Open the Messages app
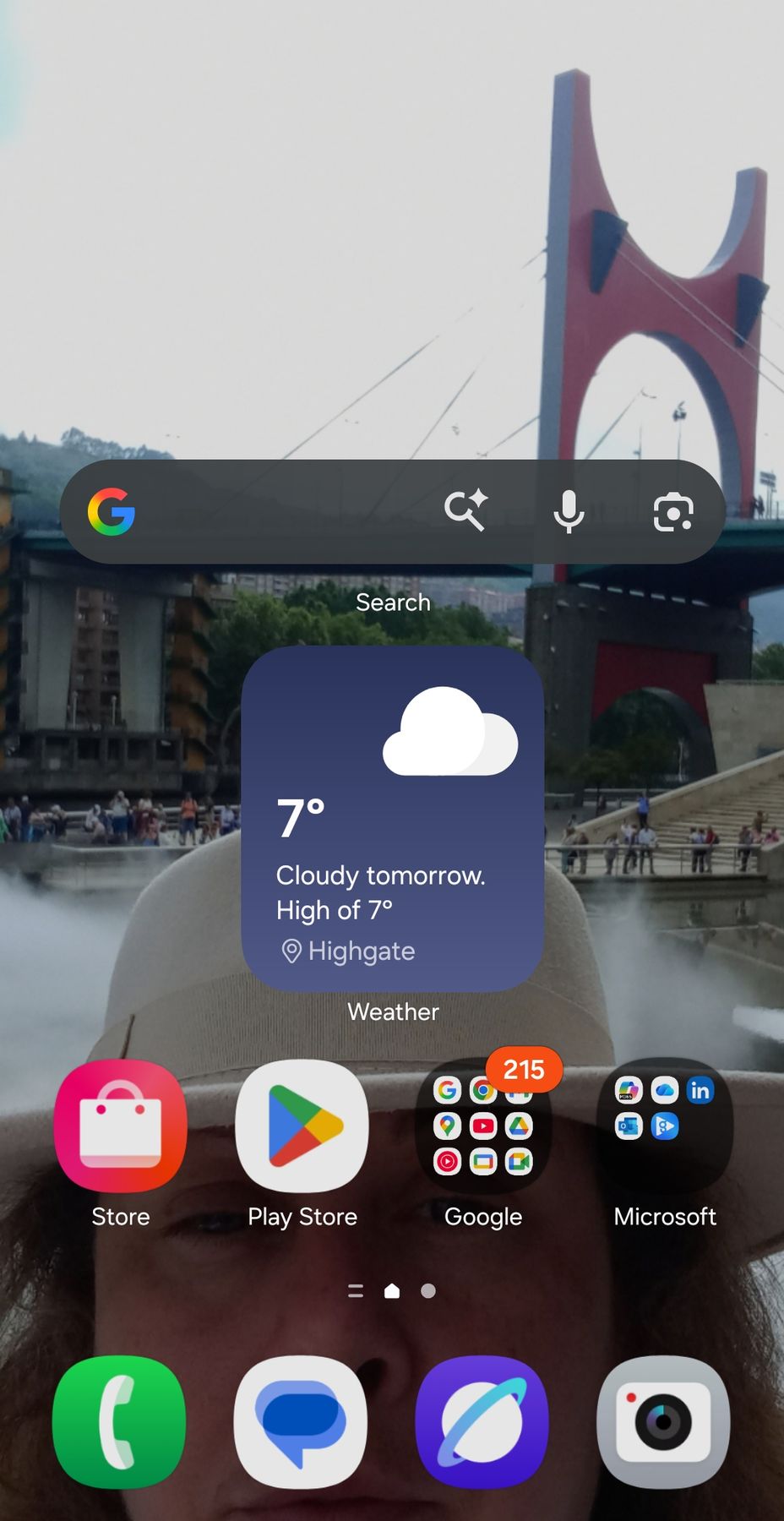The image size is (784, 1521). [301, 1421]
